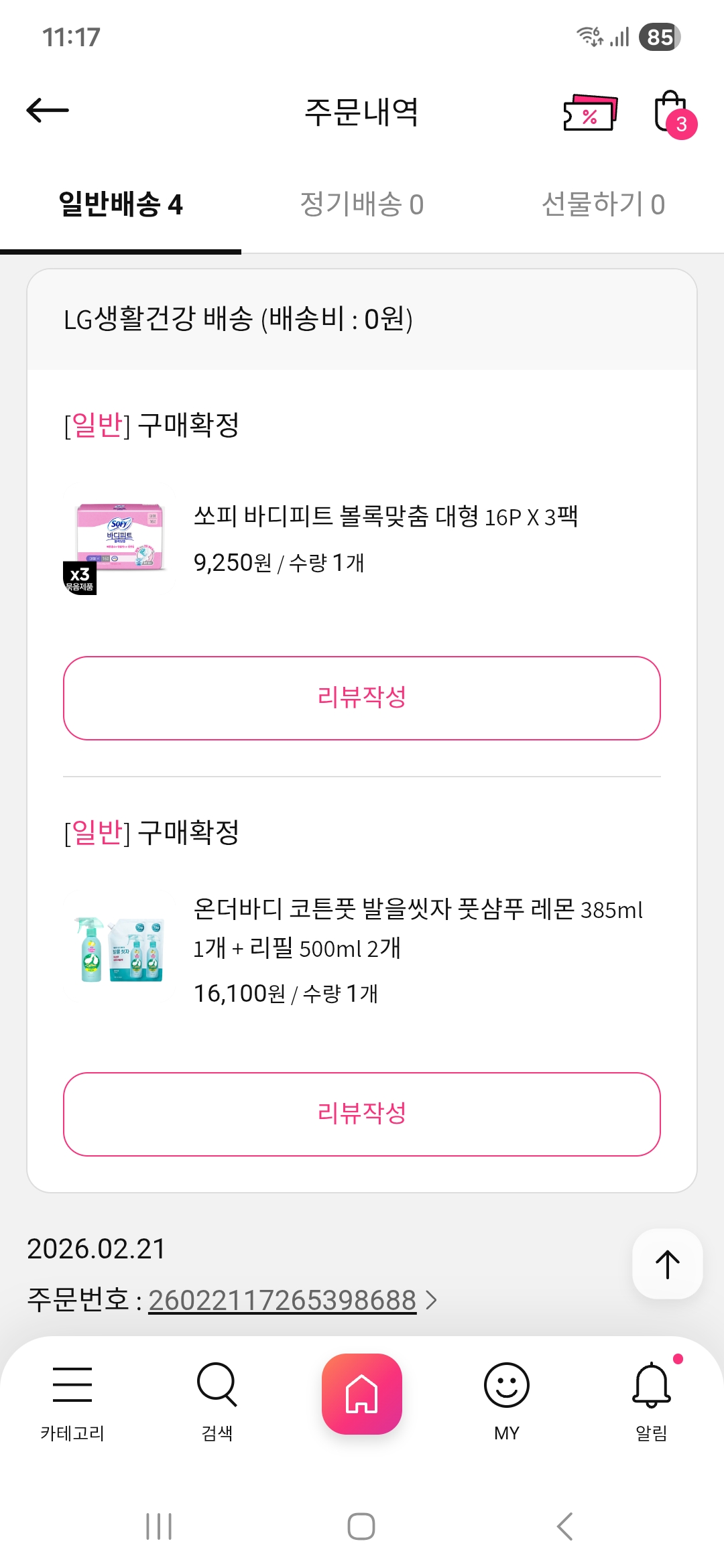Open the 카테고리 menu
The image size is (724, 1568).
[x=72, y=1398]
